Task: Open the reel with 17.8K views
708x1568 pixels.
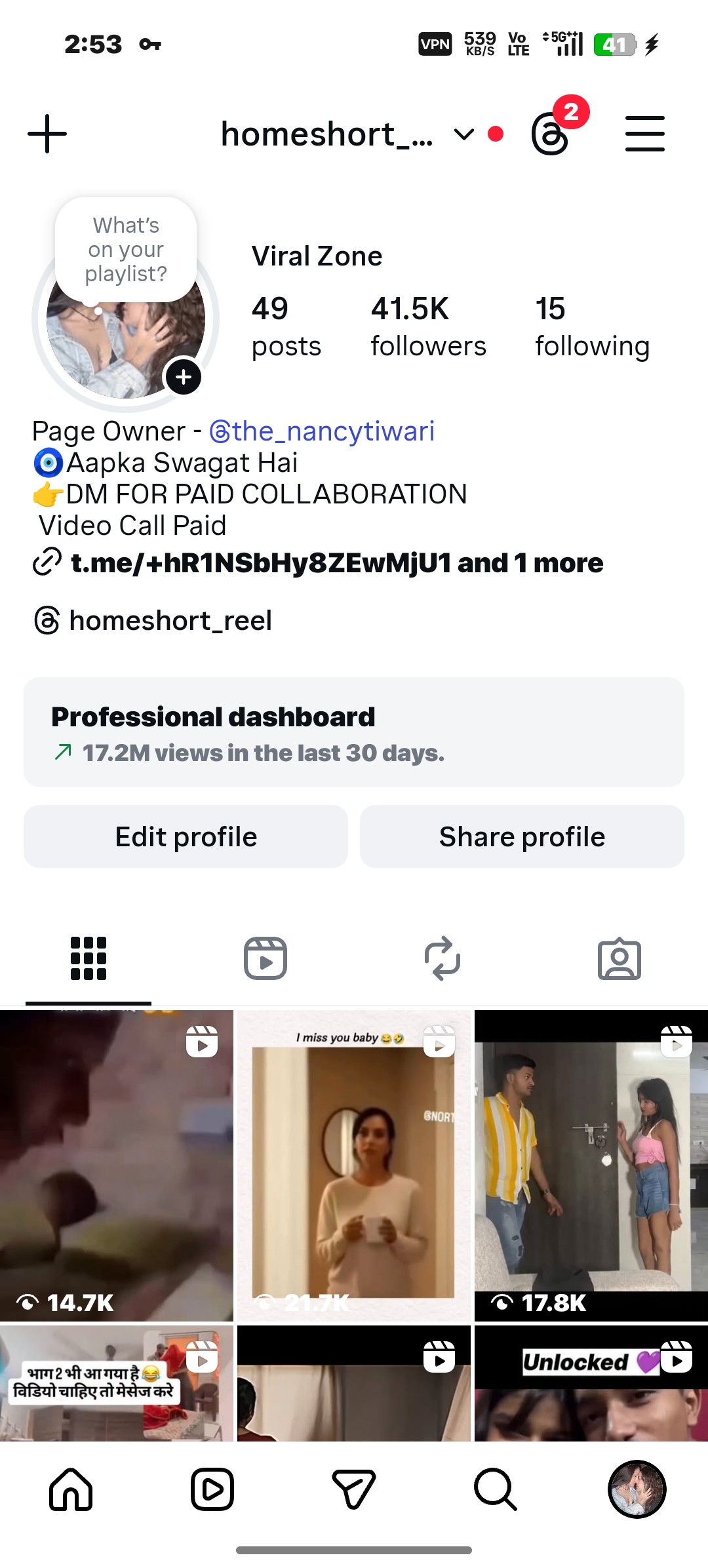Action: [590, 1166]
